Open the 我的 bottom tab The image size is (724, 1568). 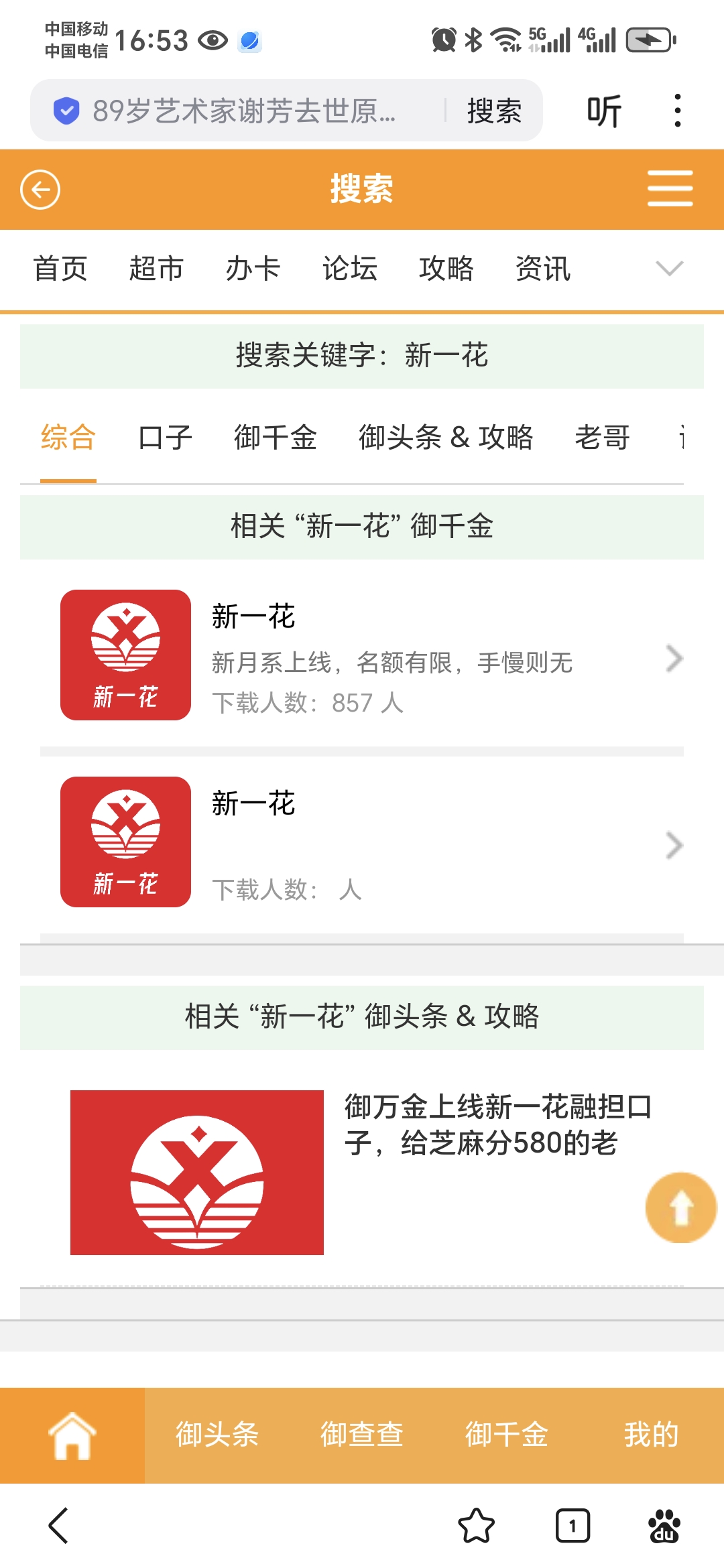coord(652,1435)
